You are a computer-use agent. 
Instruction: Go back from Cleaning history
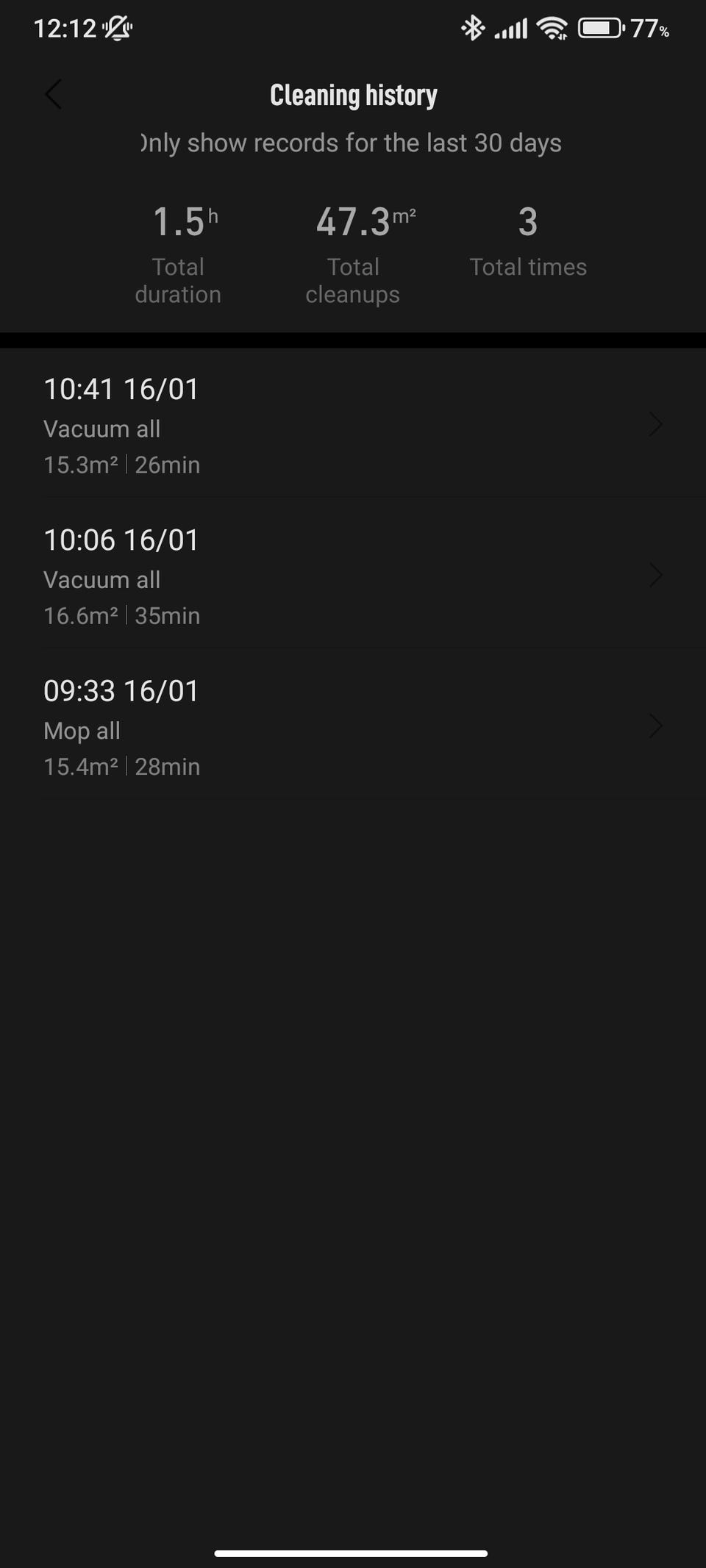point(53,95)
